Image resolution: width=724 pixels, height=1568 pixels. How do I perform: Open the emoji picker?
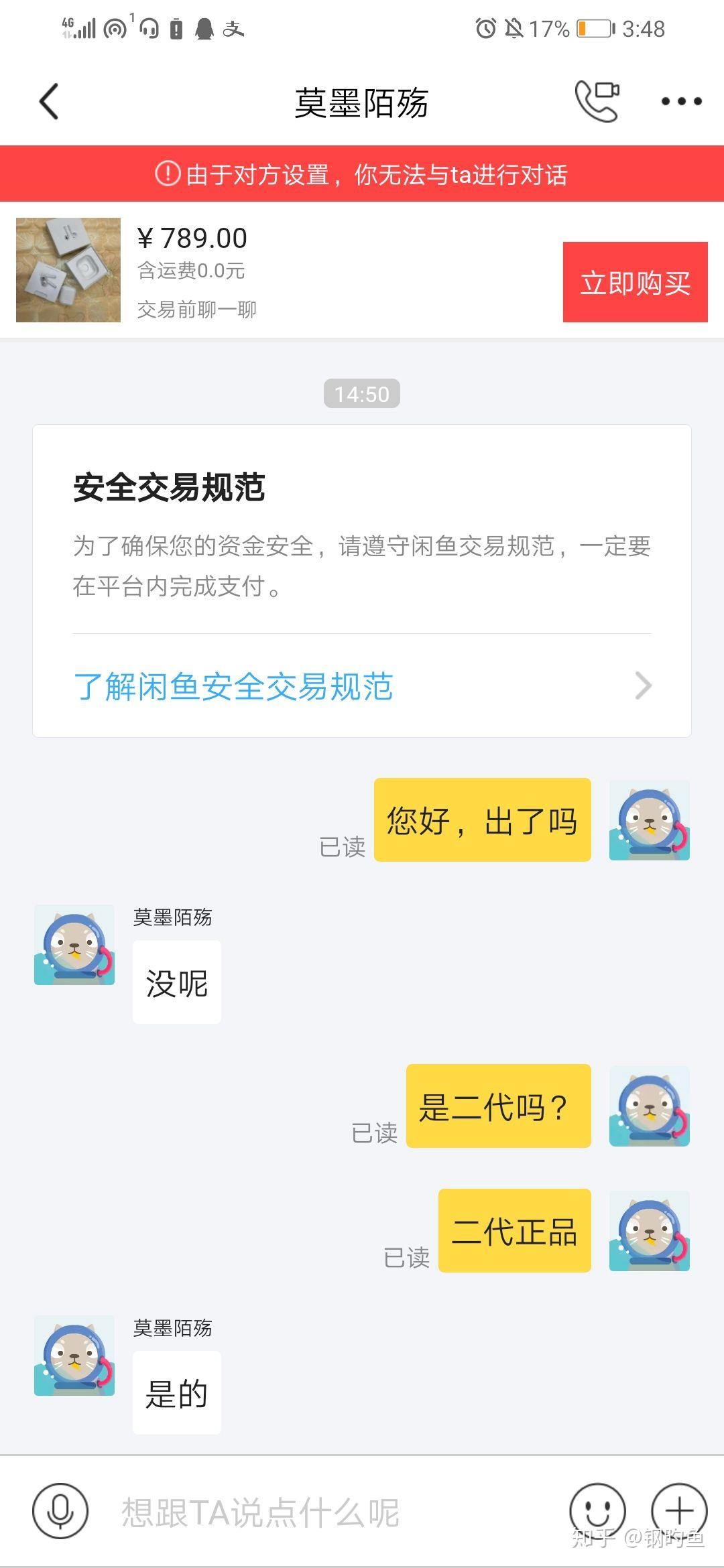597,1511
